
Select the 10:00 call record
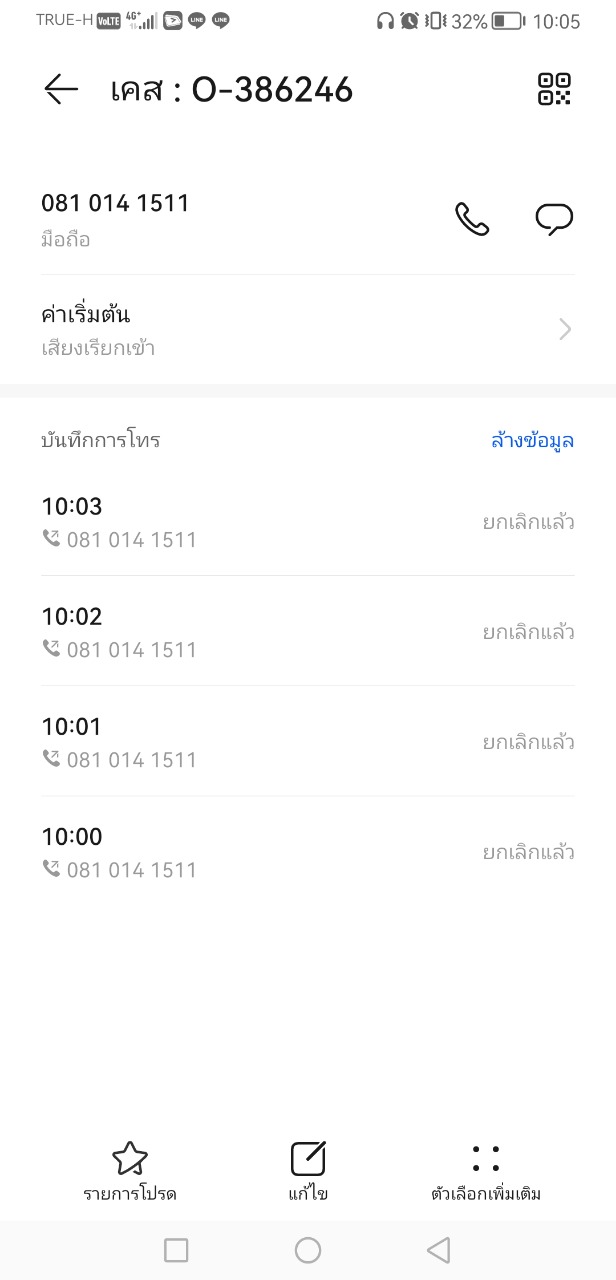pyautogui.click(x=308, y=852)
